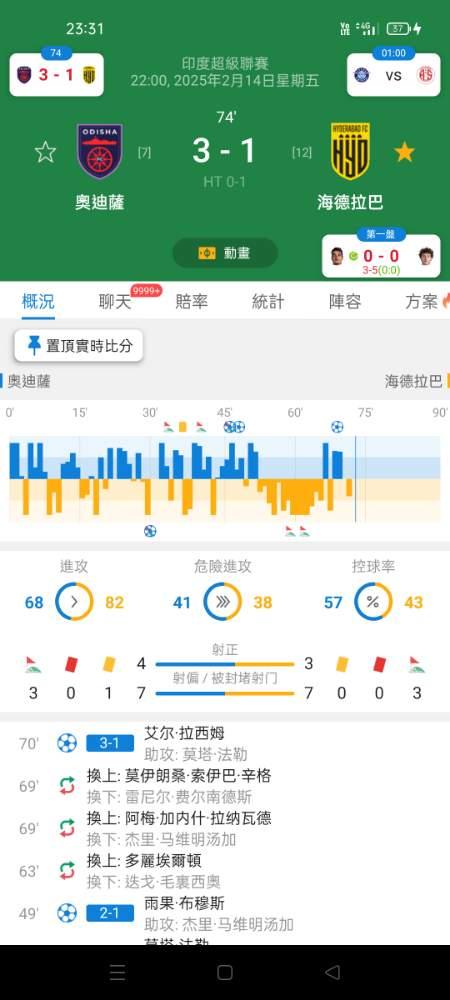This screenshot has width=450, height=1000.
Task: Open the 奥迪薩 team logo
Action: (x=100, y=151)
